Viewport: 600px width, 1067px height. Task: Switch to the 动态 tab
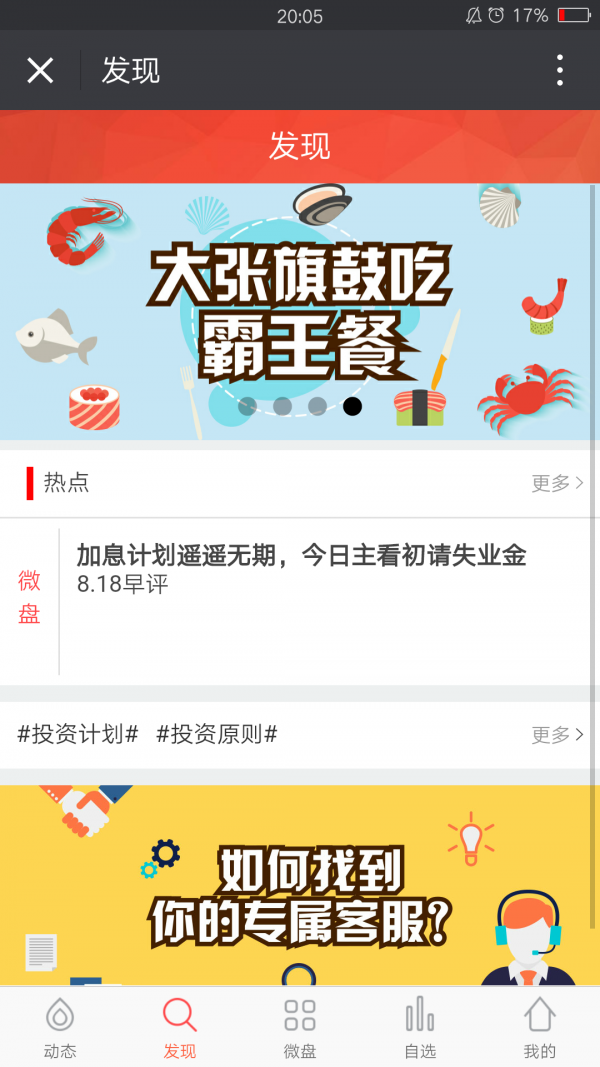pos(60,1028)
